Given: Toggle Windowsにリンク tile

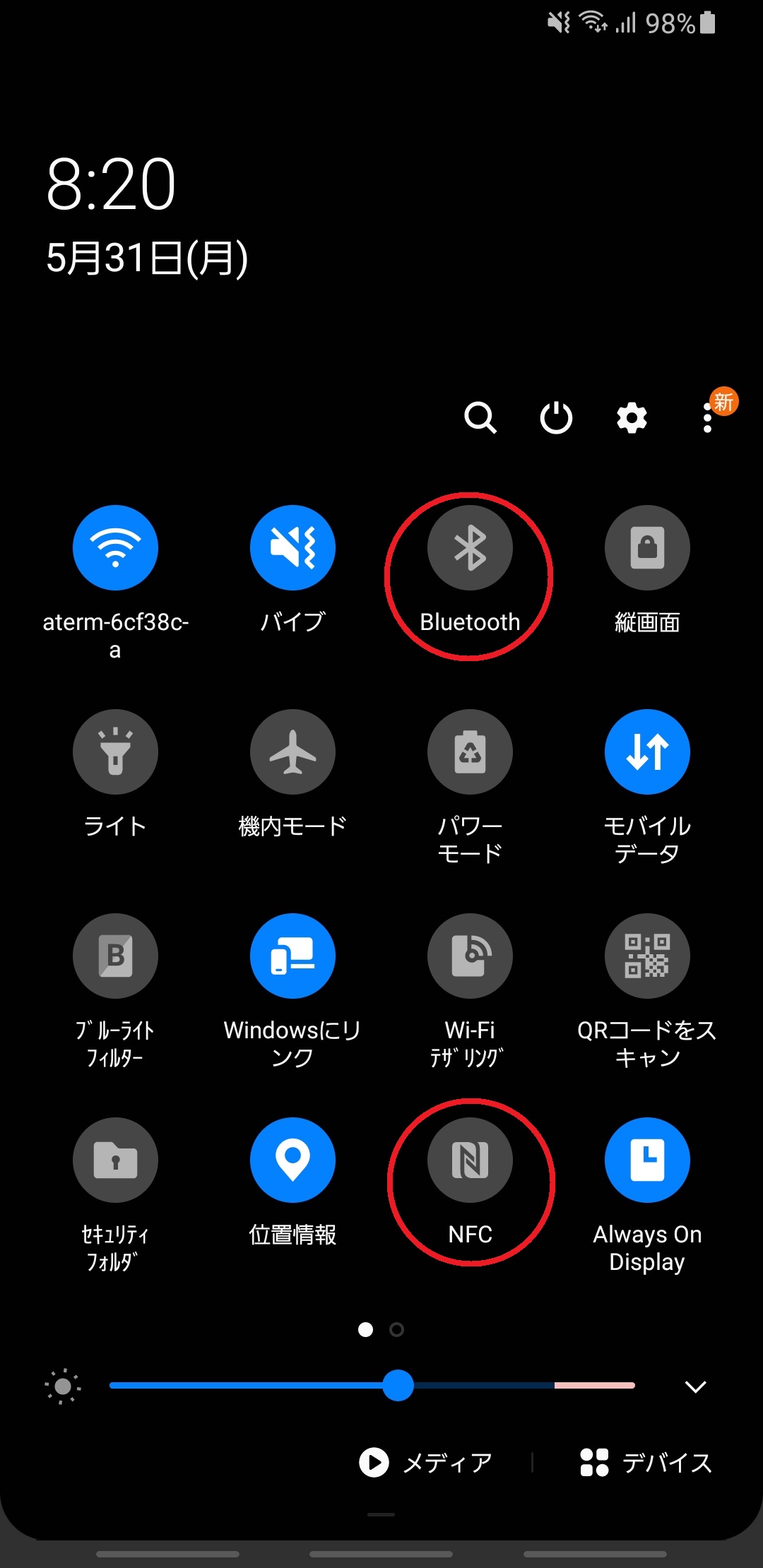Looking at the screenshot, I should 292,956.
